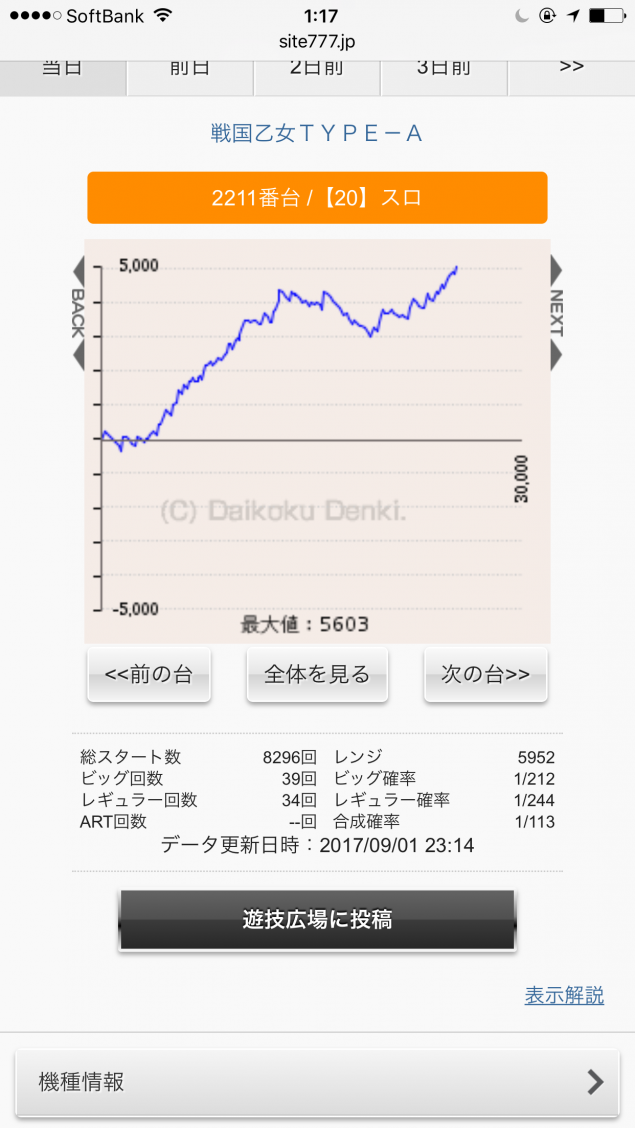Post to 遊技広場 with the 遊技広場に投稿 button
Viewport: 635px width, 1128px height.
(317, 920)
